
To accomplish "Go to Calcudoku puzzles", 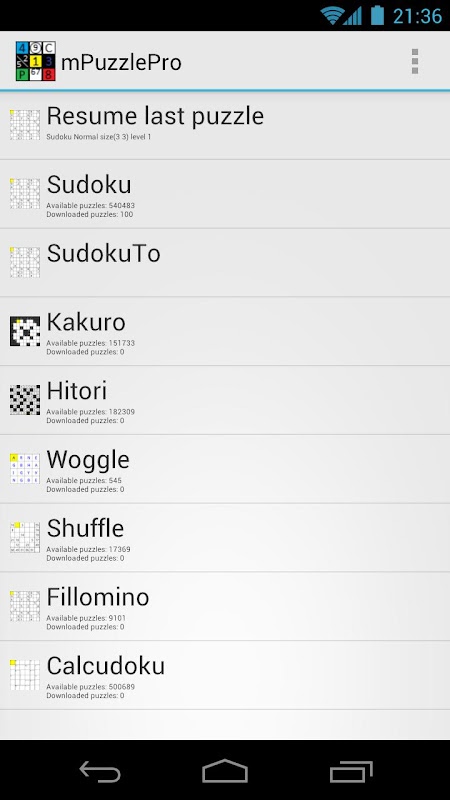I will pos(225,676).
